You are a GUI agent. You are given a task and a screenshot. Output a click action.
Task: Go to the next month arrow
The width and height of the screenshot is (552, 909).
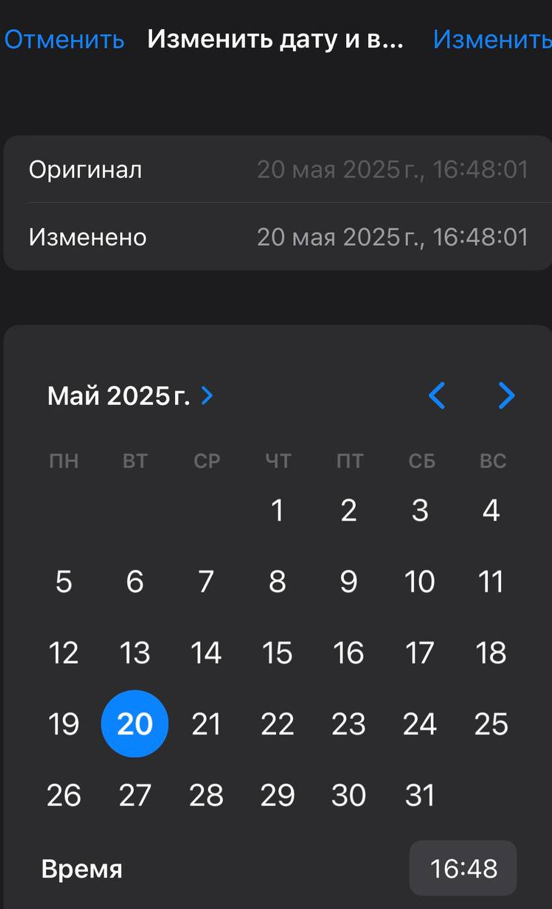[x=506, y=395]
